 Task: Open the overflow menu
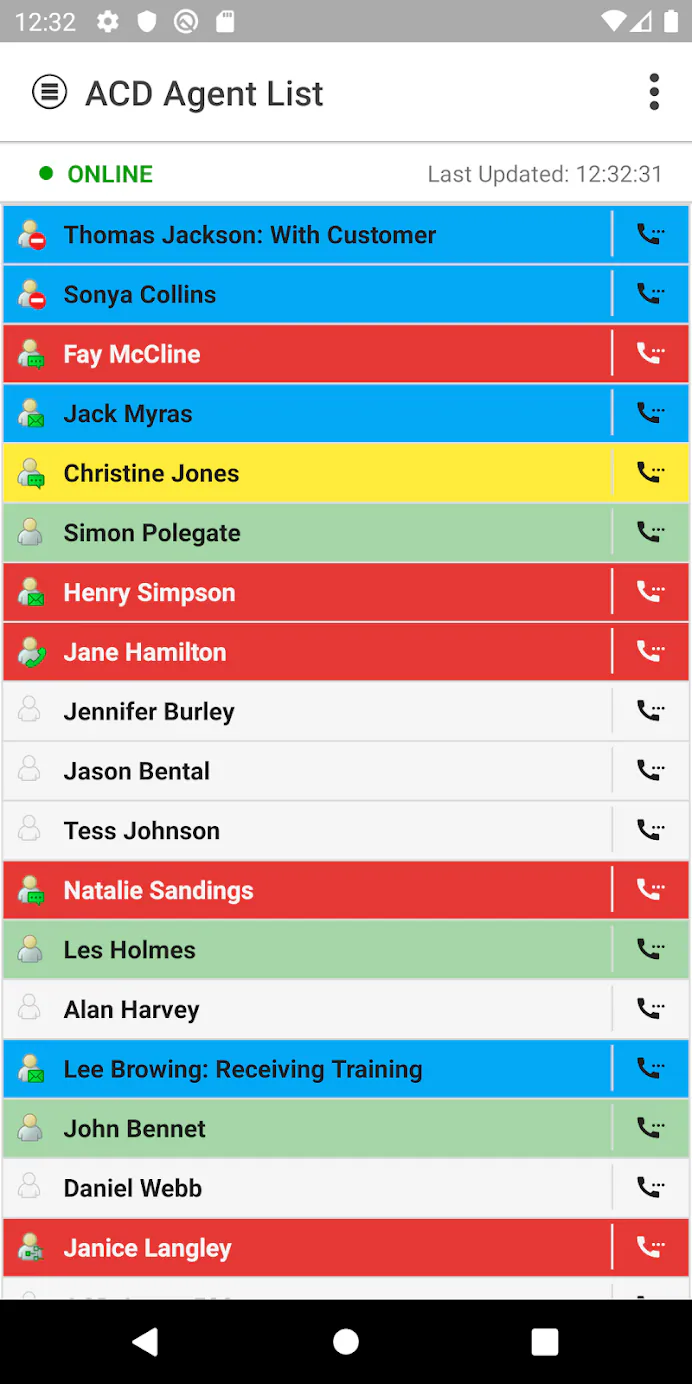coord(654,92)
